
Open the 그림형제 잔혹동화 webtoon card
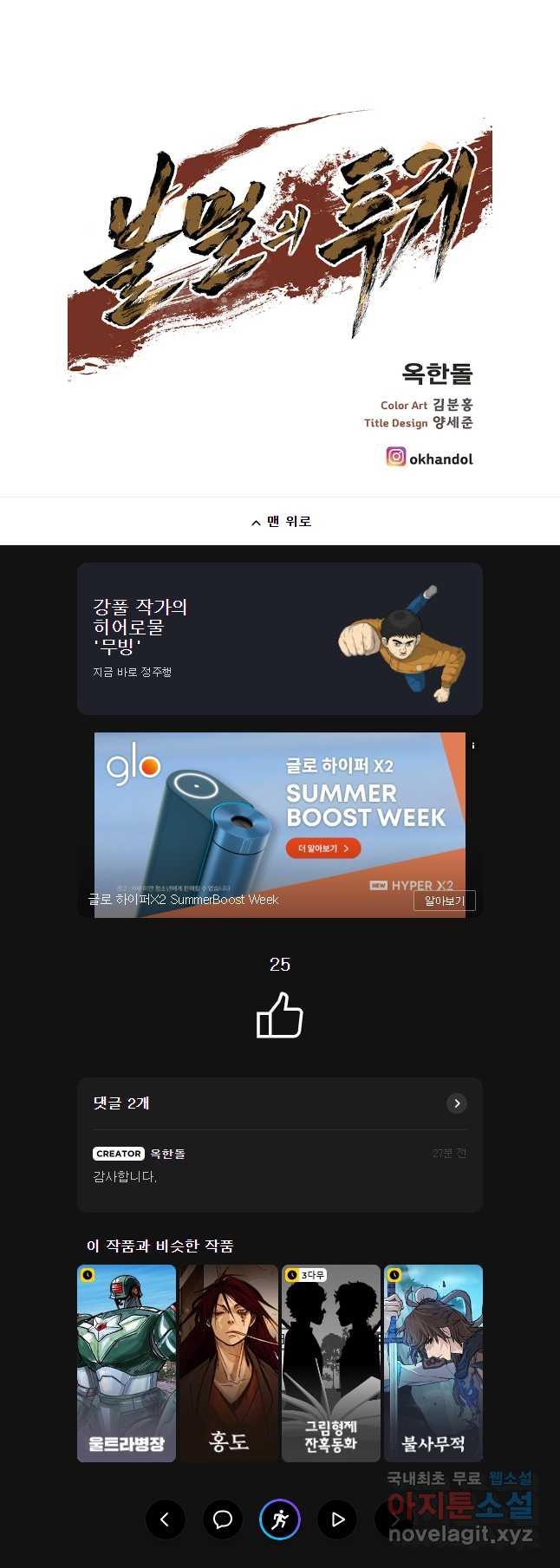point(330,1363)
